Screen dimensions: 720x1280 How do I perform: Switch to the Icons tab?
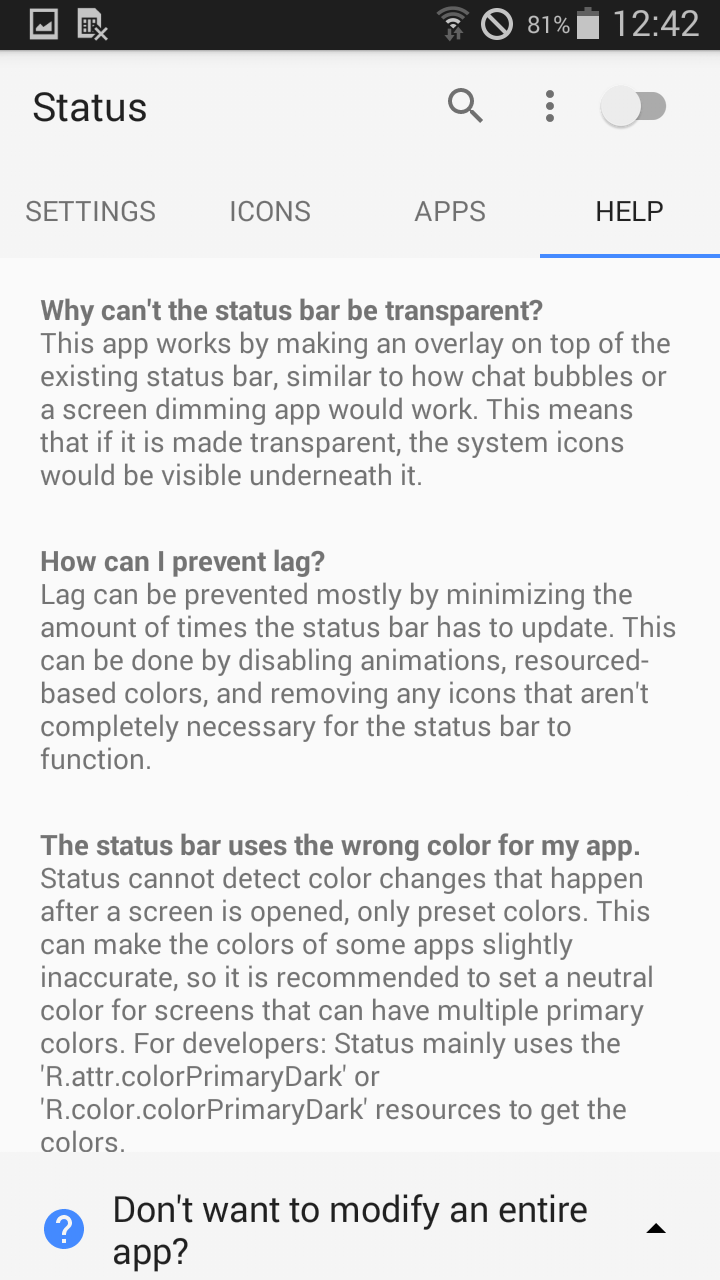[x=270, y=211]
